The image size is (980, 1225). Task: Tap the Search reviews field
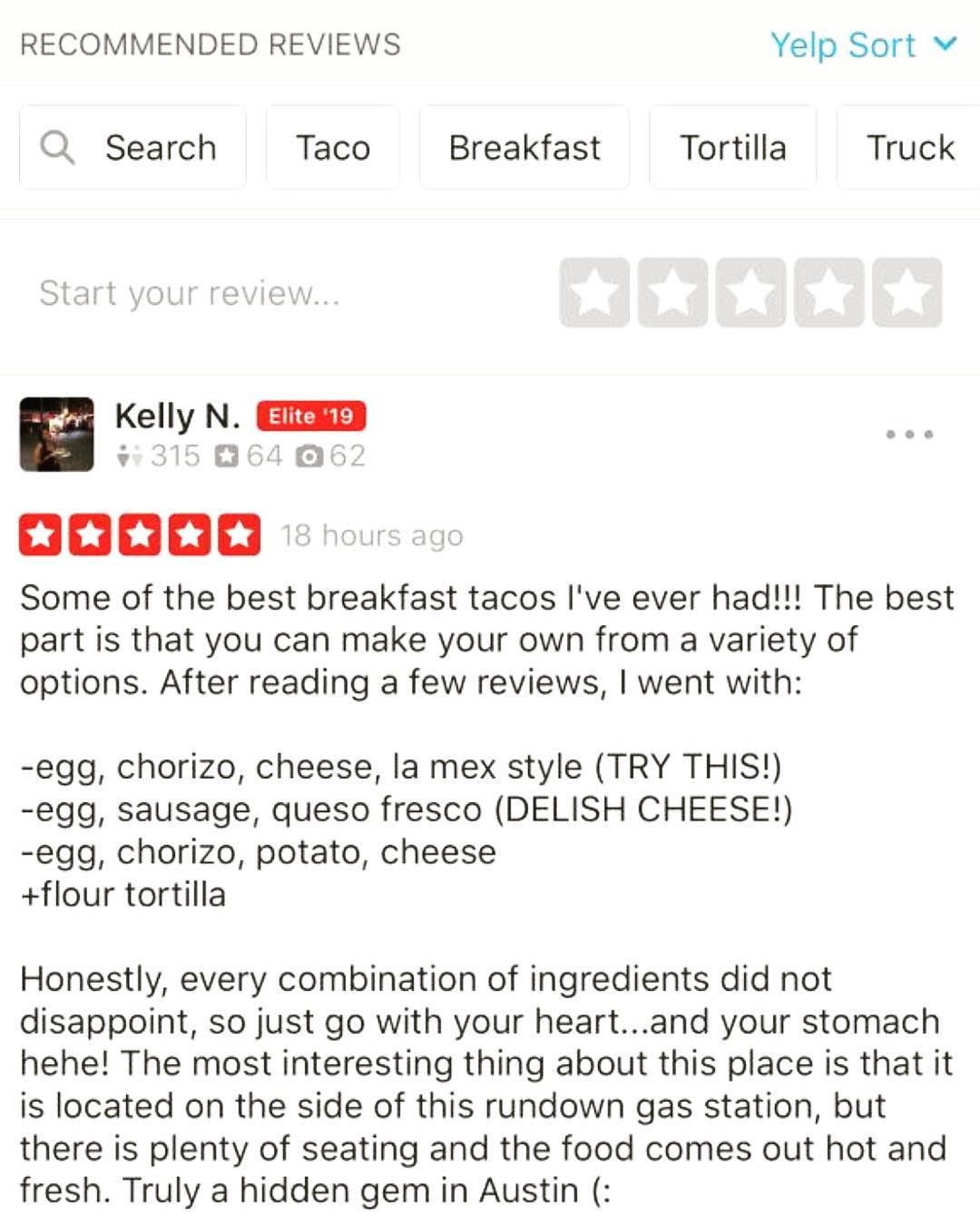[x=133, y=147]
